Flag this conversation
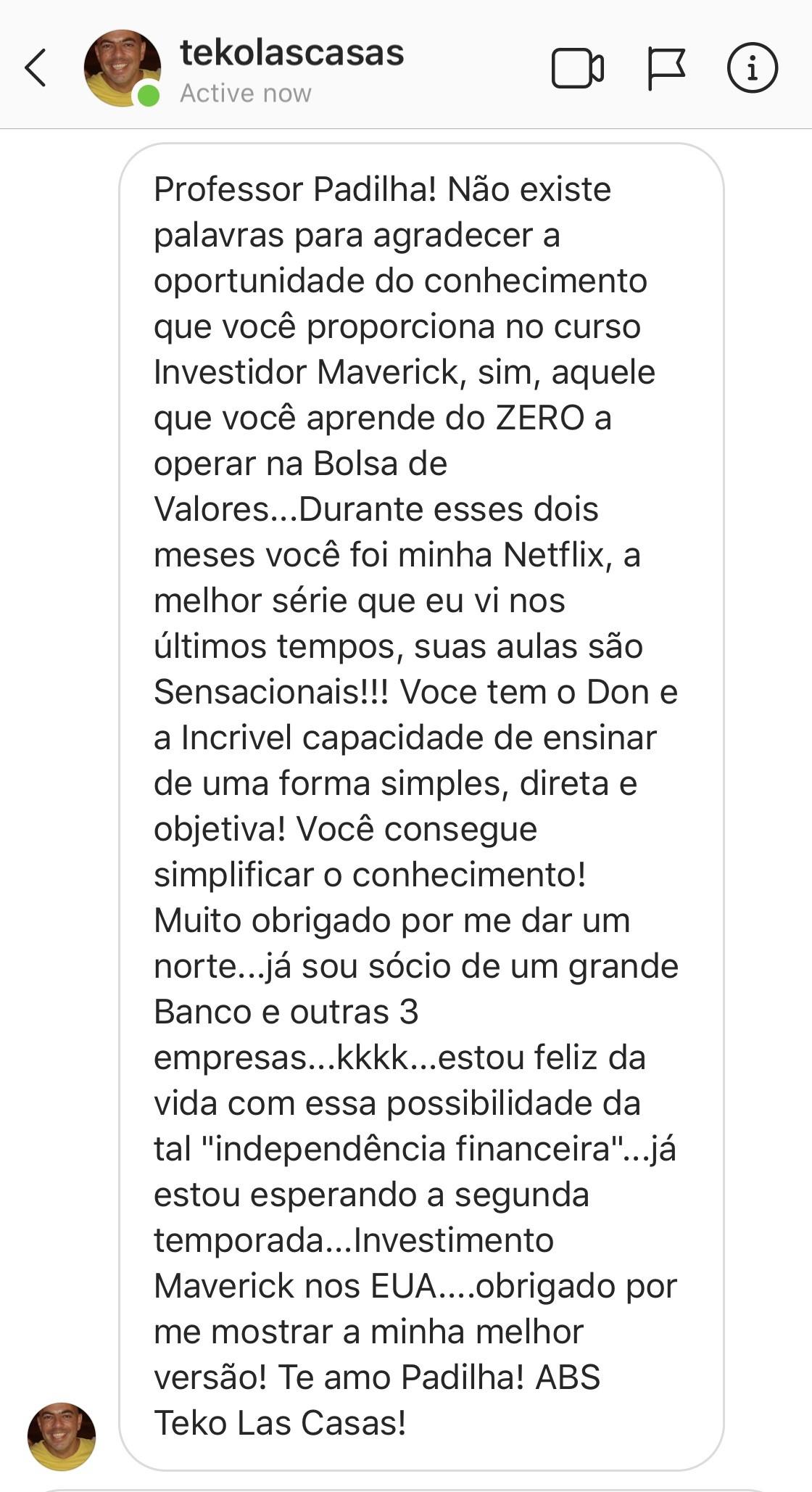The height and width of the screenshot is (1492, 812). (x=666, y=69)
